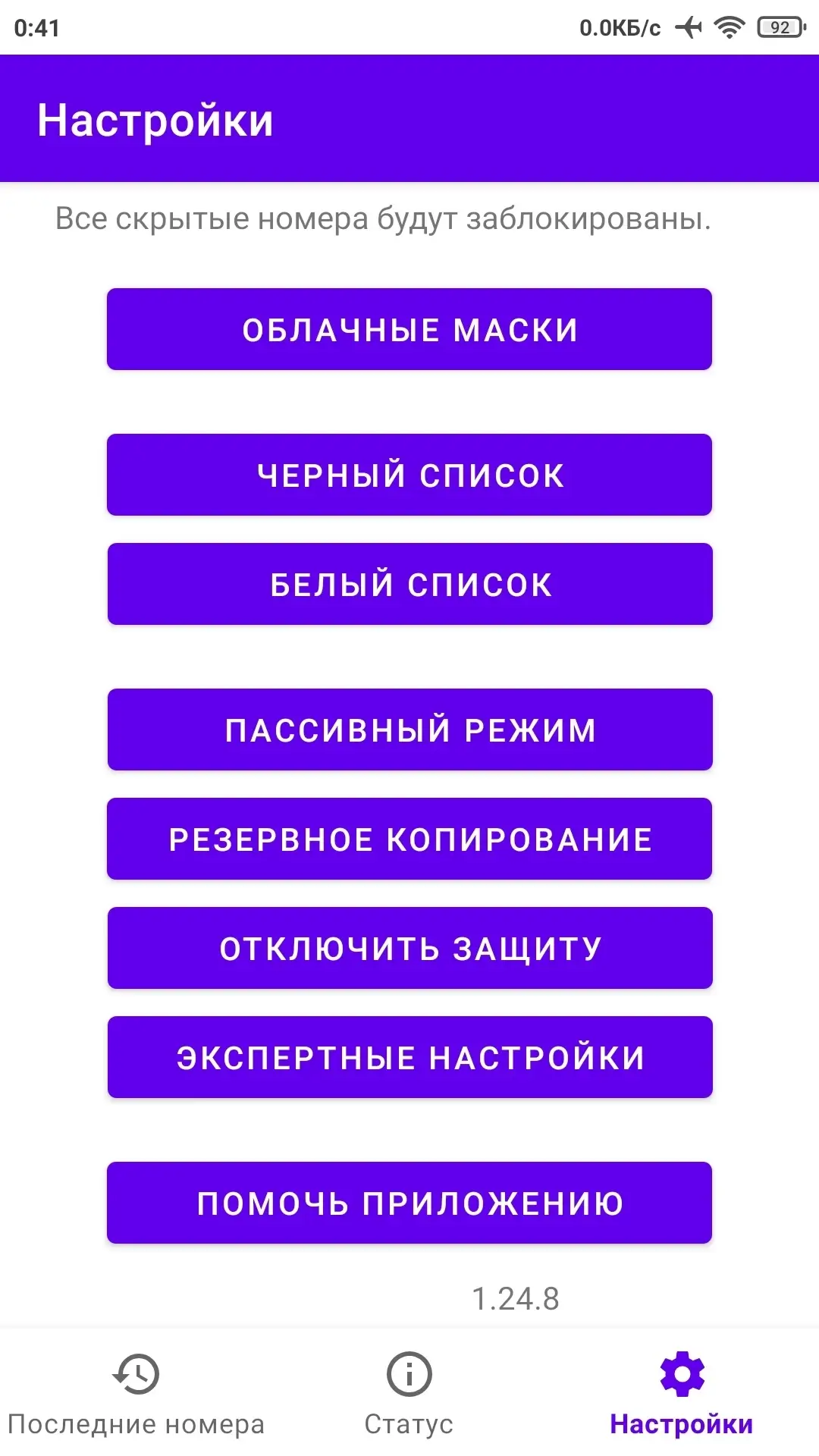Select the Настройки tab

pos(682,1394)
